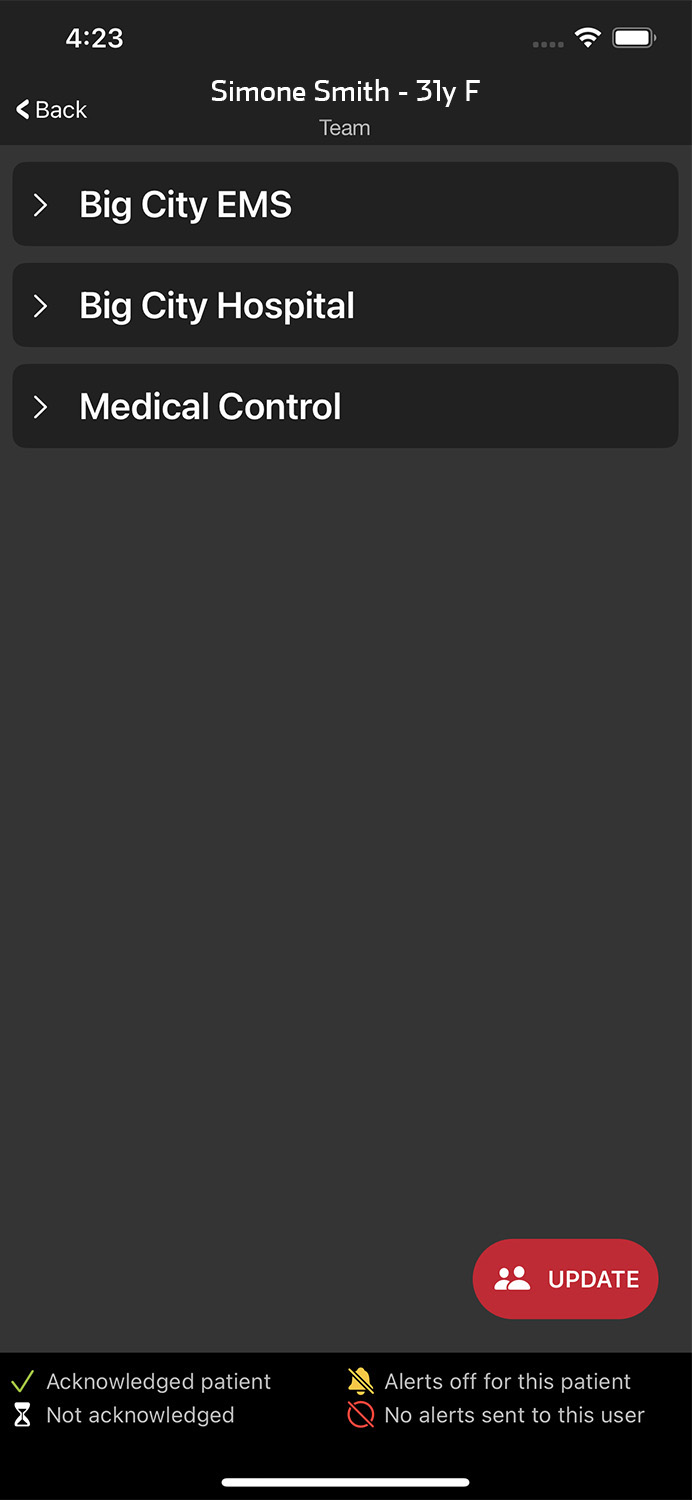Go back to the previous screen

click(52, 110)
